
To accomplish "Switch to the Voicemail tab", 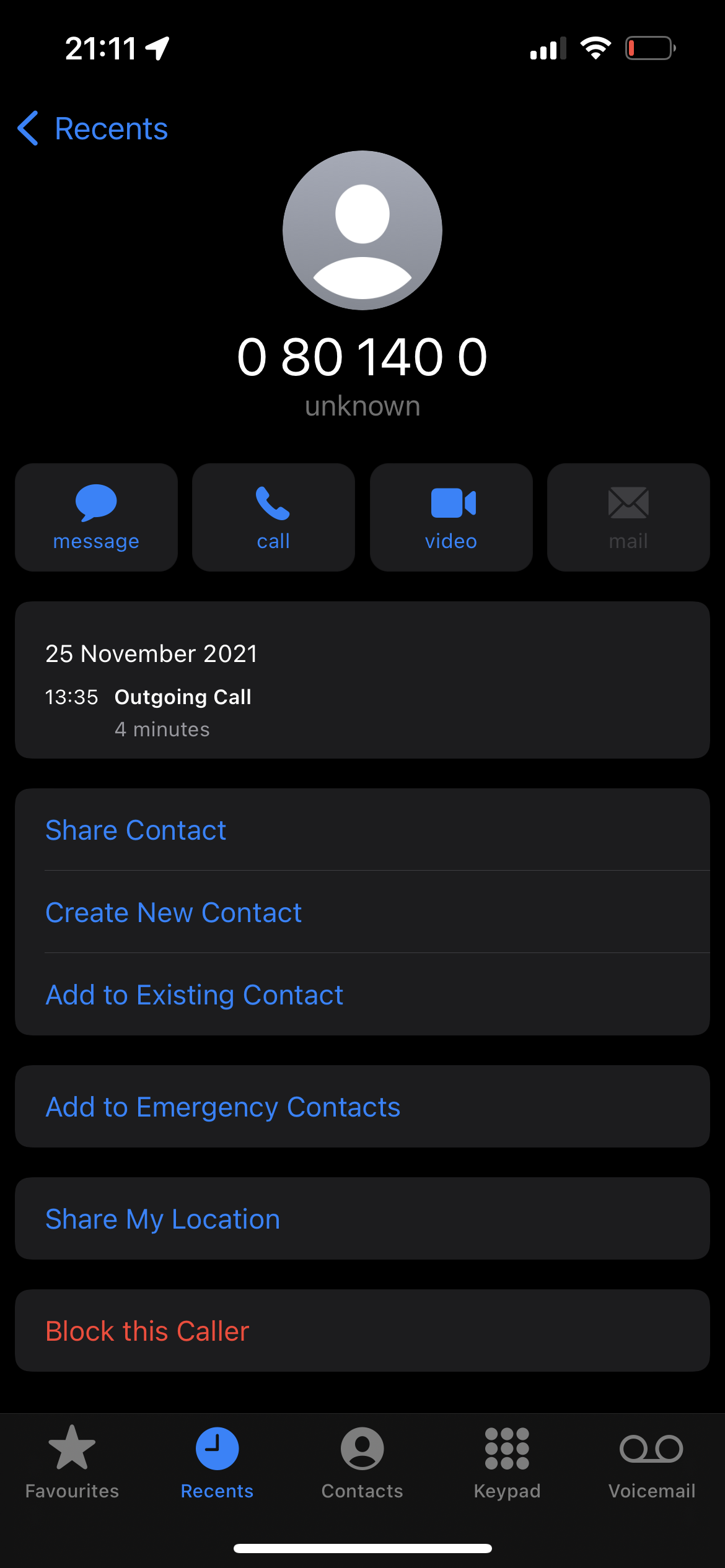I will pos(651,1463).
